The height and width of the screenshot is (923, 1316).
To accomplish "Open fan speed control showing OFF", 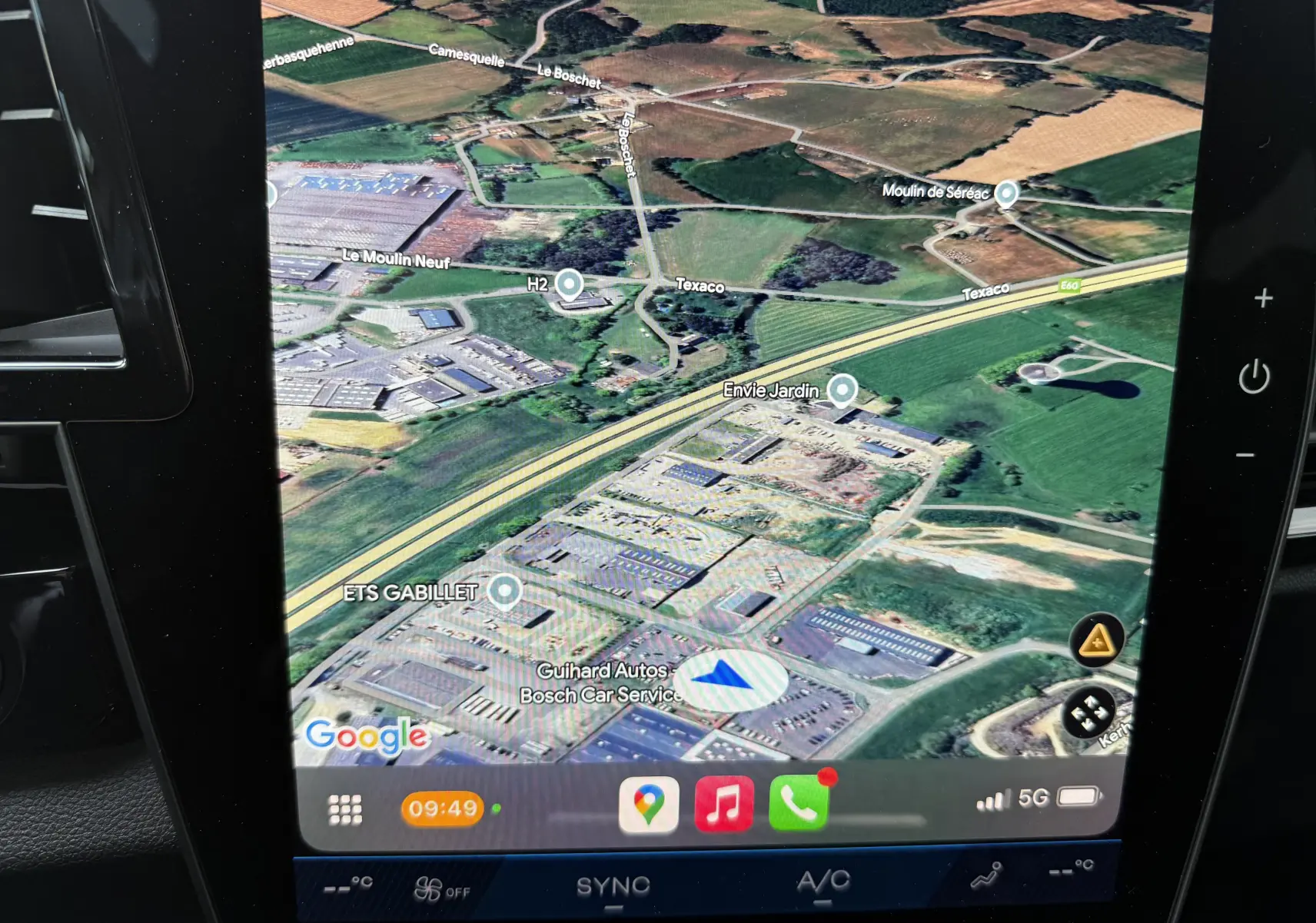I will tap(441, 890).
